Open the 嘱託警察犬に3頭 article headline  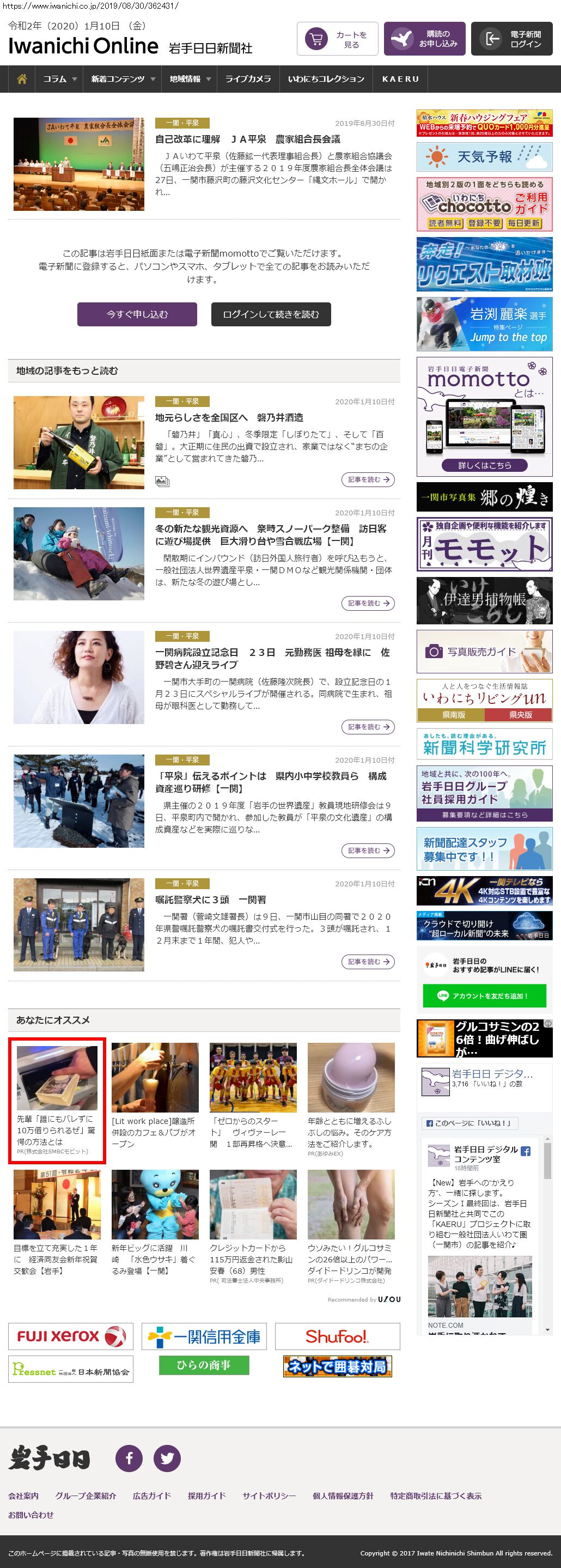(211, 900)
